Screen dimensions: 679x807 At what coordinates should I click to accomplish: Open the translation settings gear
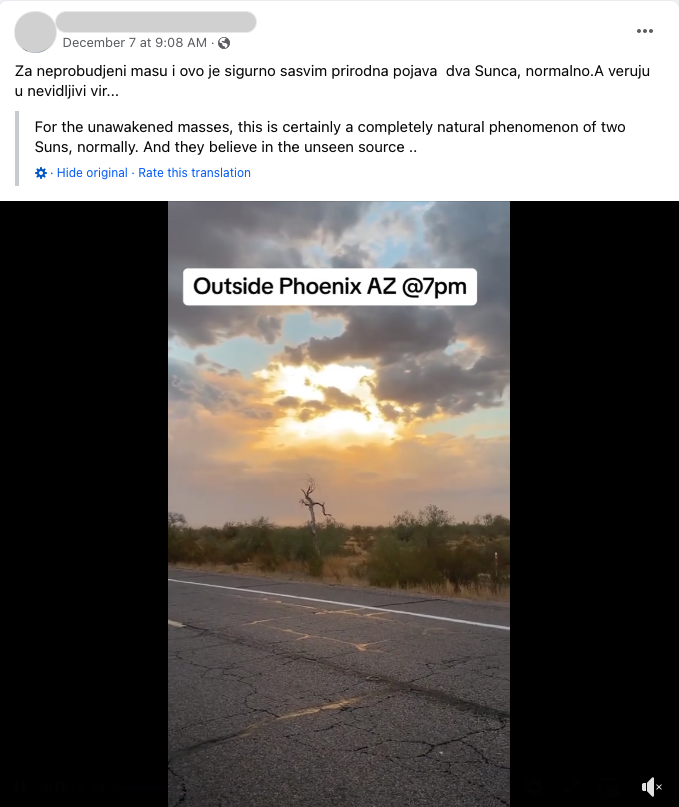[x=41, y=173]
